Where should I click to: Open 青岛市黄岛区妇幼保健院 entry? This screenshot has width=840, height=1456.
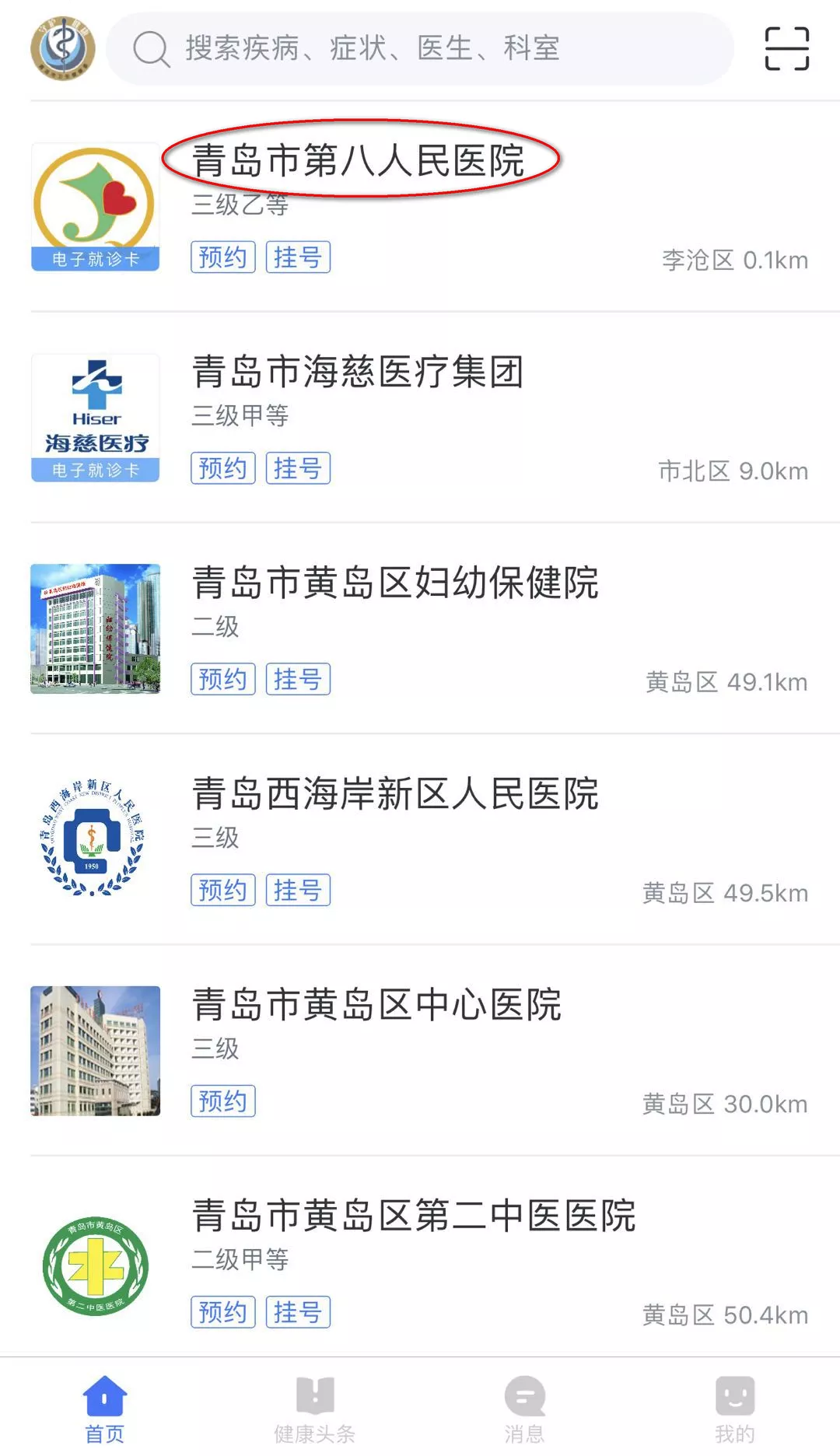[420, 628]
